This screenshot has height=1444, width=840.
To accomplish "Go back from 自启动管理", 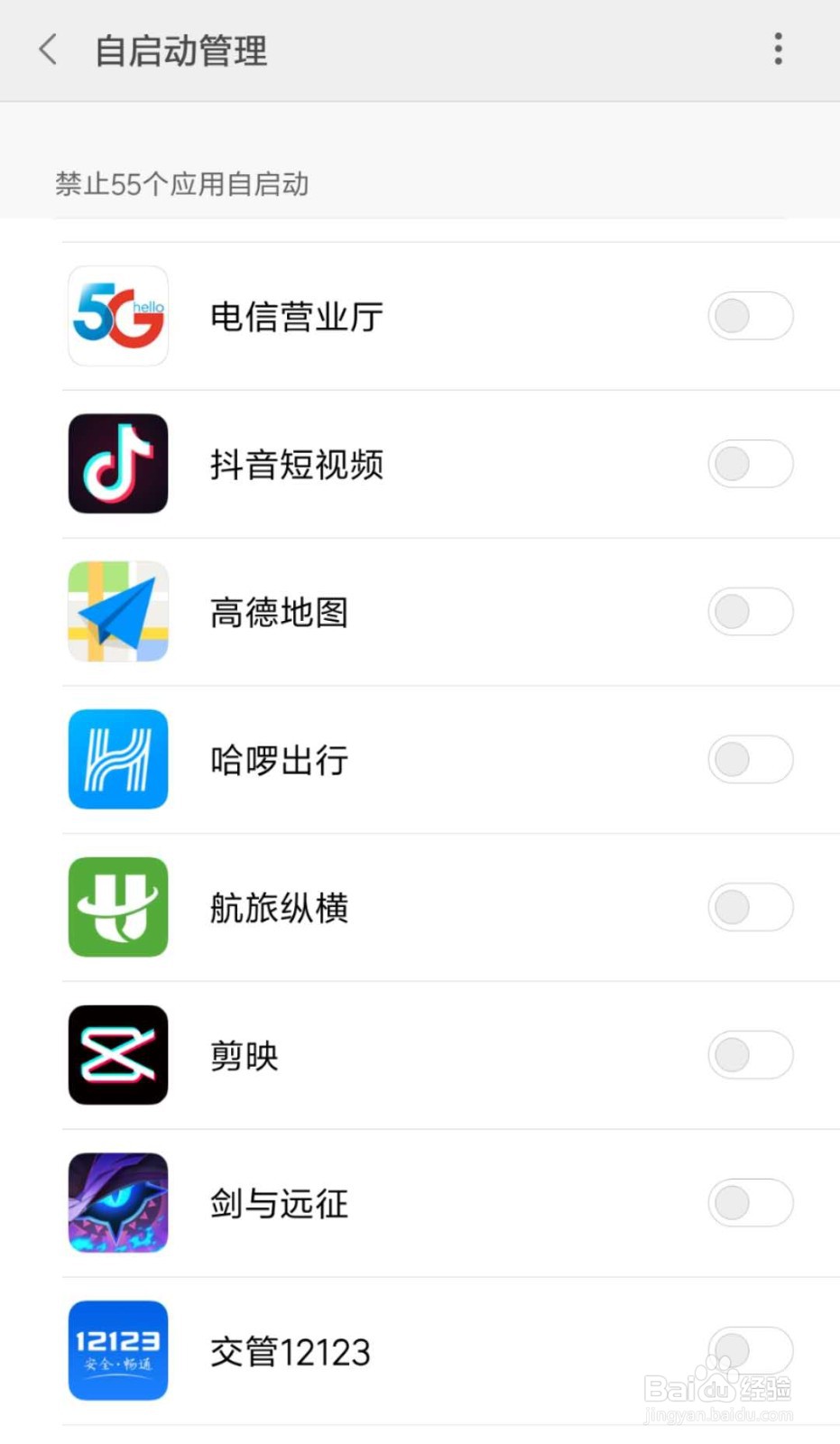I will coord(49,50).
